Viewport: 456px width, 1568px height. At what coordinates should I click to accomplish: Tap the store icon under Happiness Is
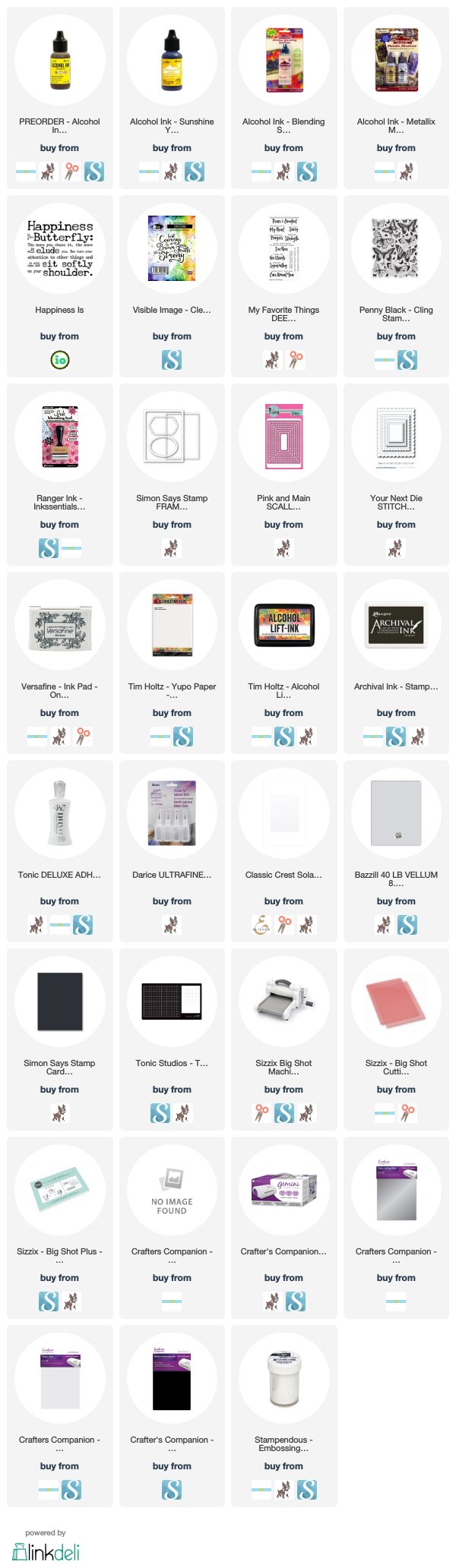tap(59, 360)
